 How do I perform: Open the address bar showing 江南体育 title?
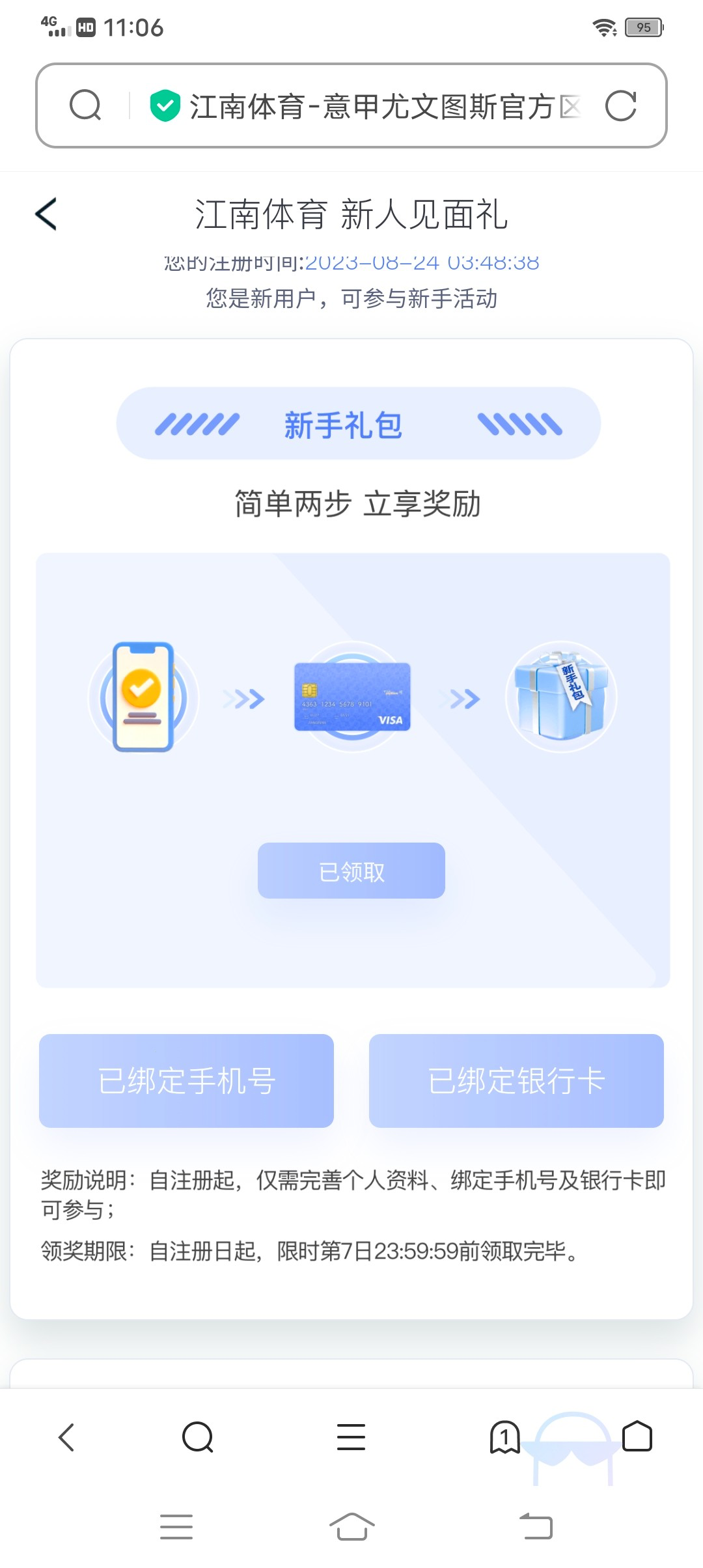[371, 106]
